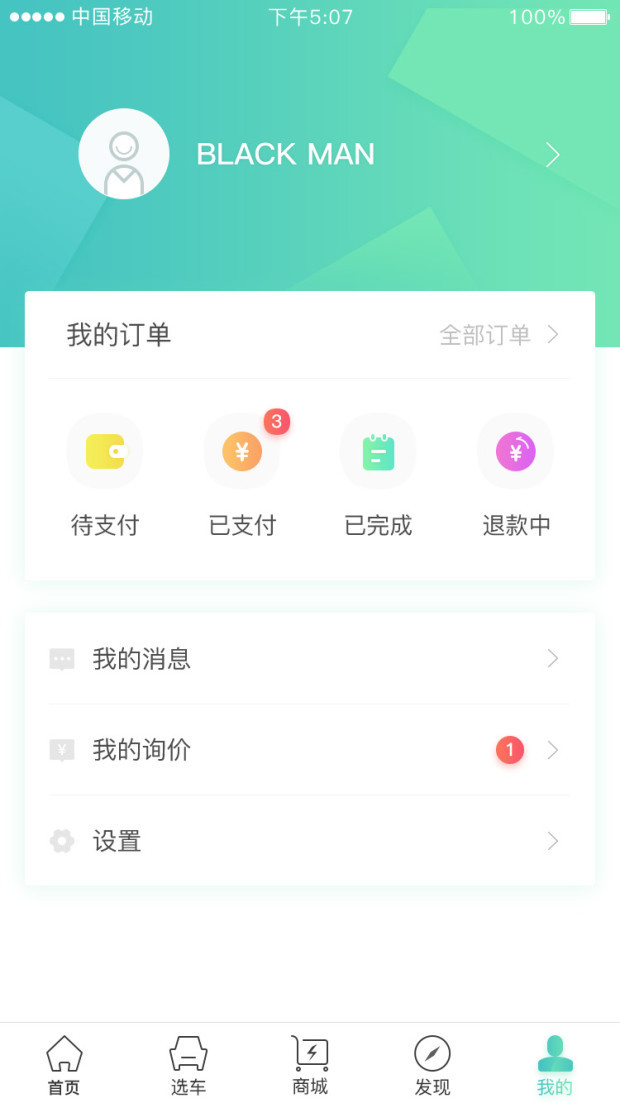Image resolution: width=620 pixels, height=1103 pixels.
Task: Select the 我的 tab
Action: (x=555, y=1064)
